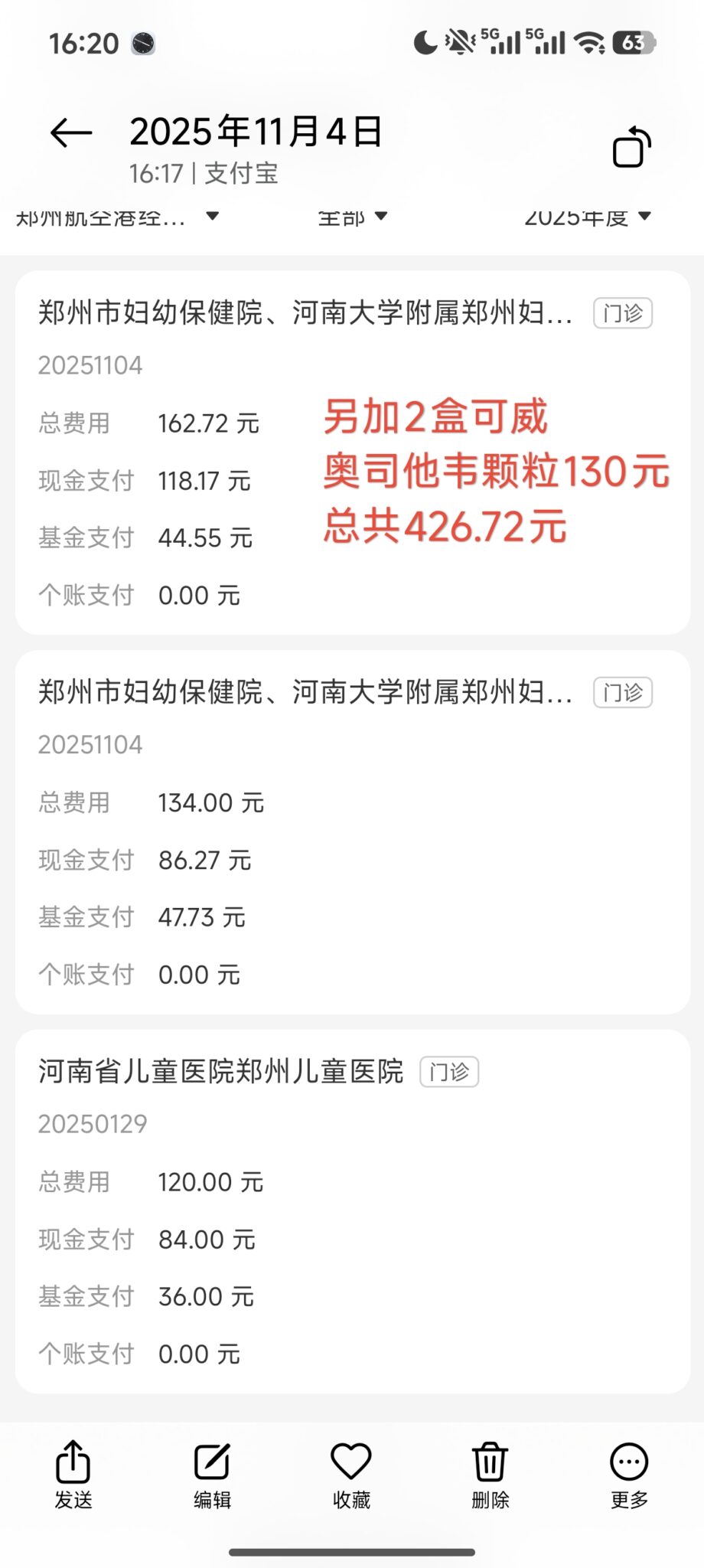Go back from the photo viewer
The height and width of the screenshot is (1568, 704).
(x=71, y=134)
